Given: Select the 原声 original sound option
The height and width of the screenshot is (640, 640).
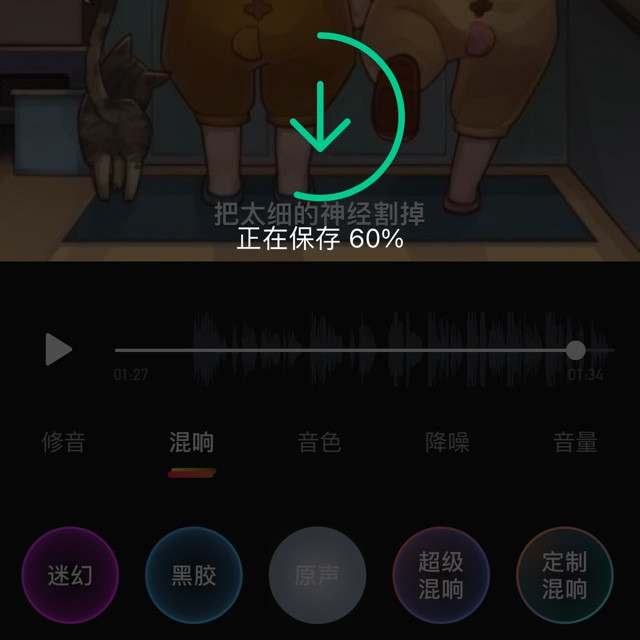Looking at the screenshot, I should 318,575.
